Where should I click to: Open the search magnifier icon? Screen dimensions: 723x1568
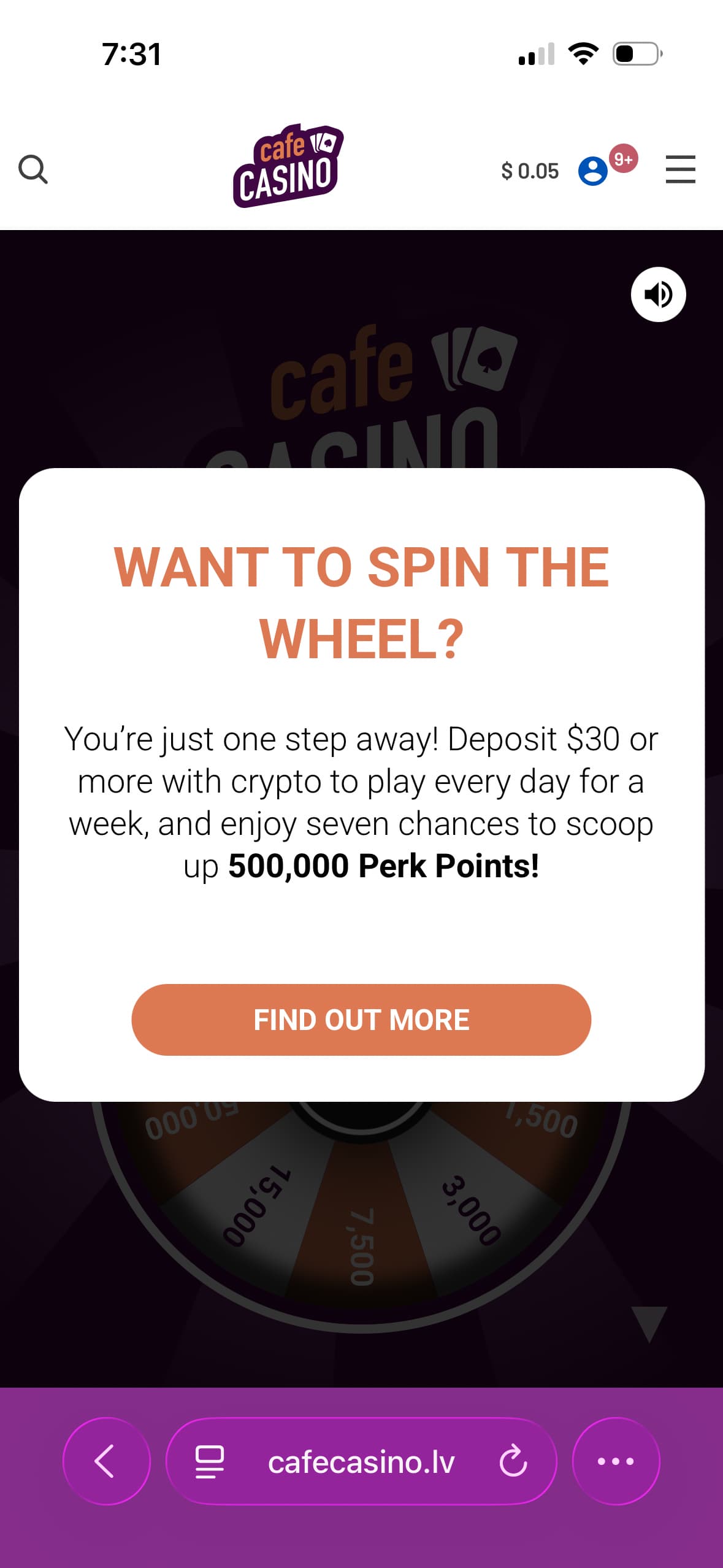(x=33, y=169)
